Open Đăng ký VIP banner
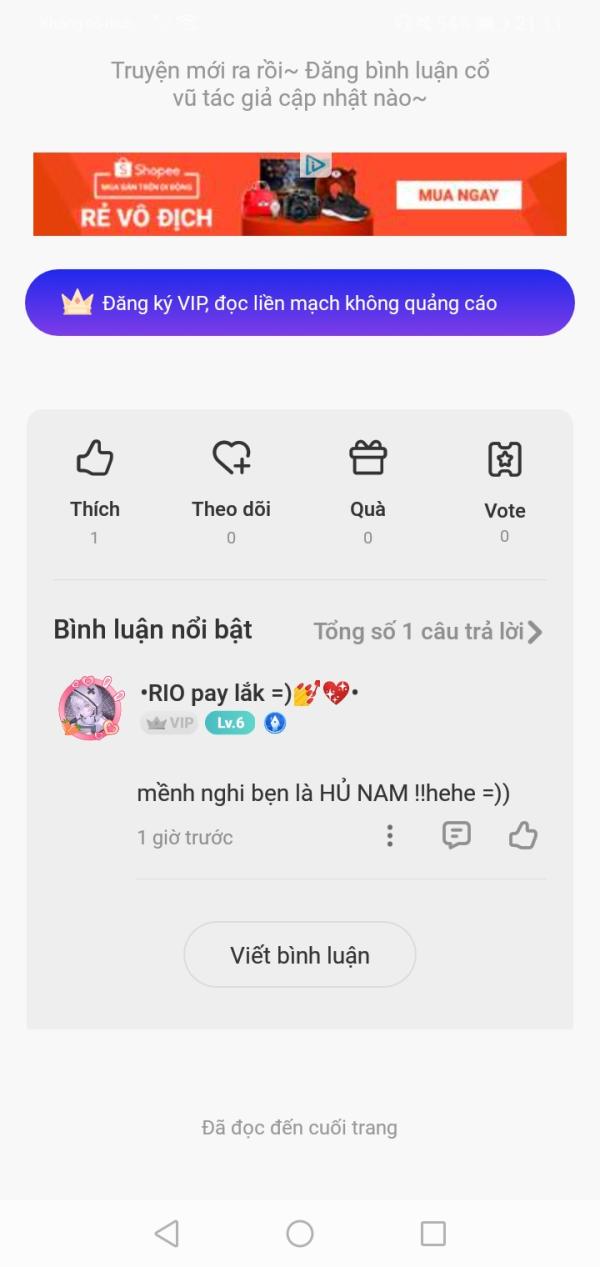 point(300,303)
